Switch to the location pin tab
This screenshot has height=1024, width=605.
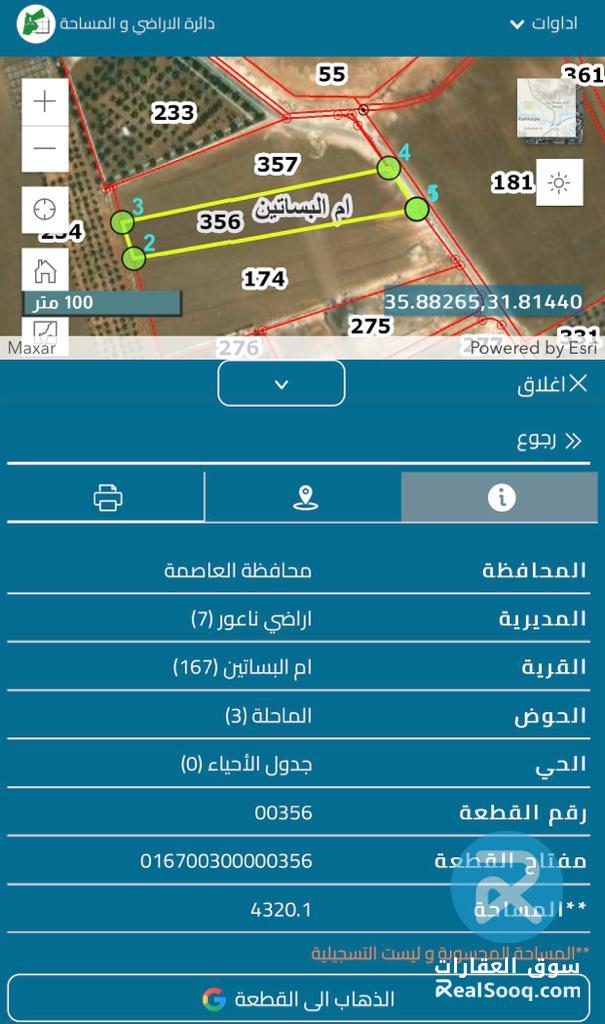(305, 497)
